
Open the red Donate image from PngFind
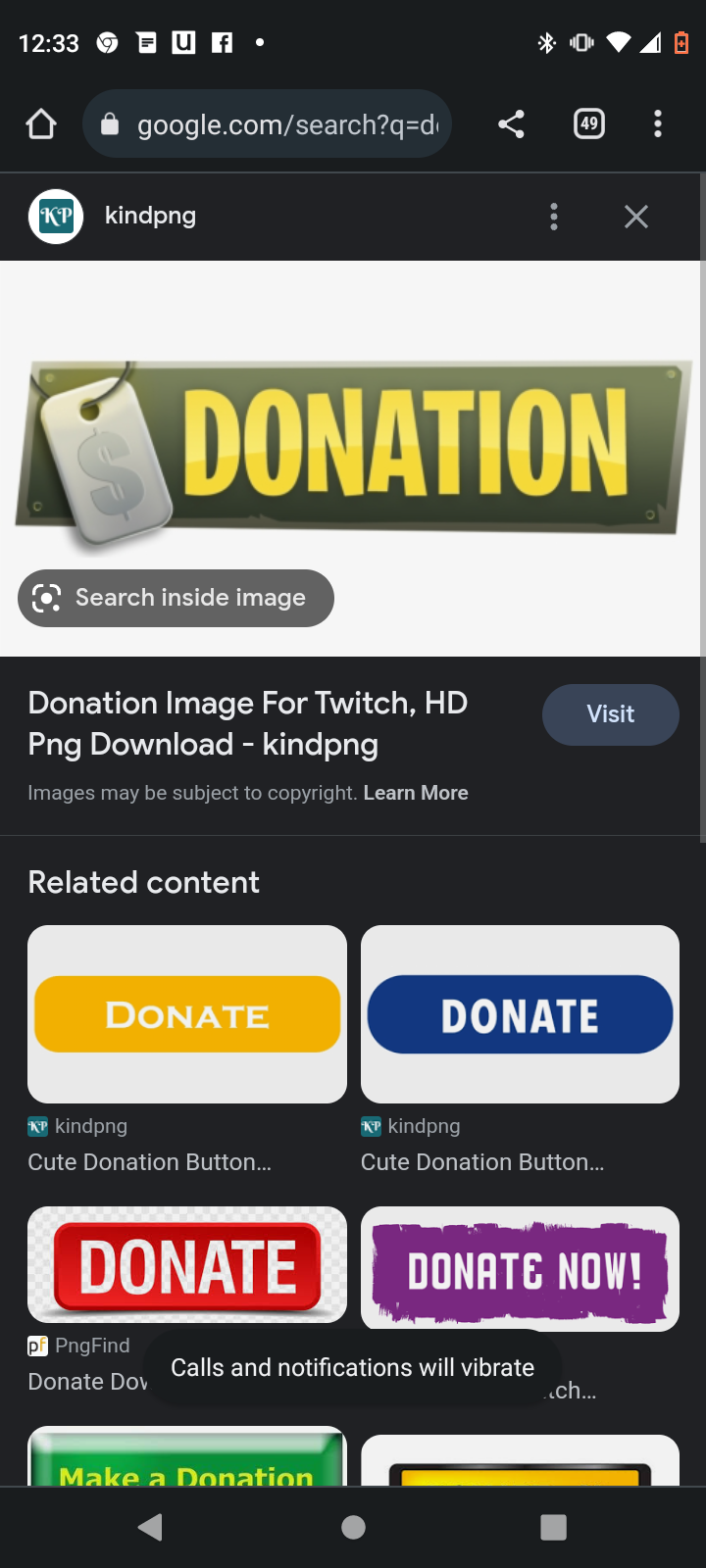pos(187,1265)
